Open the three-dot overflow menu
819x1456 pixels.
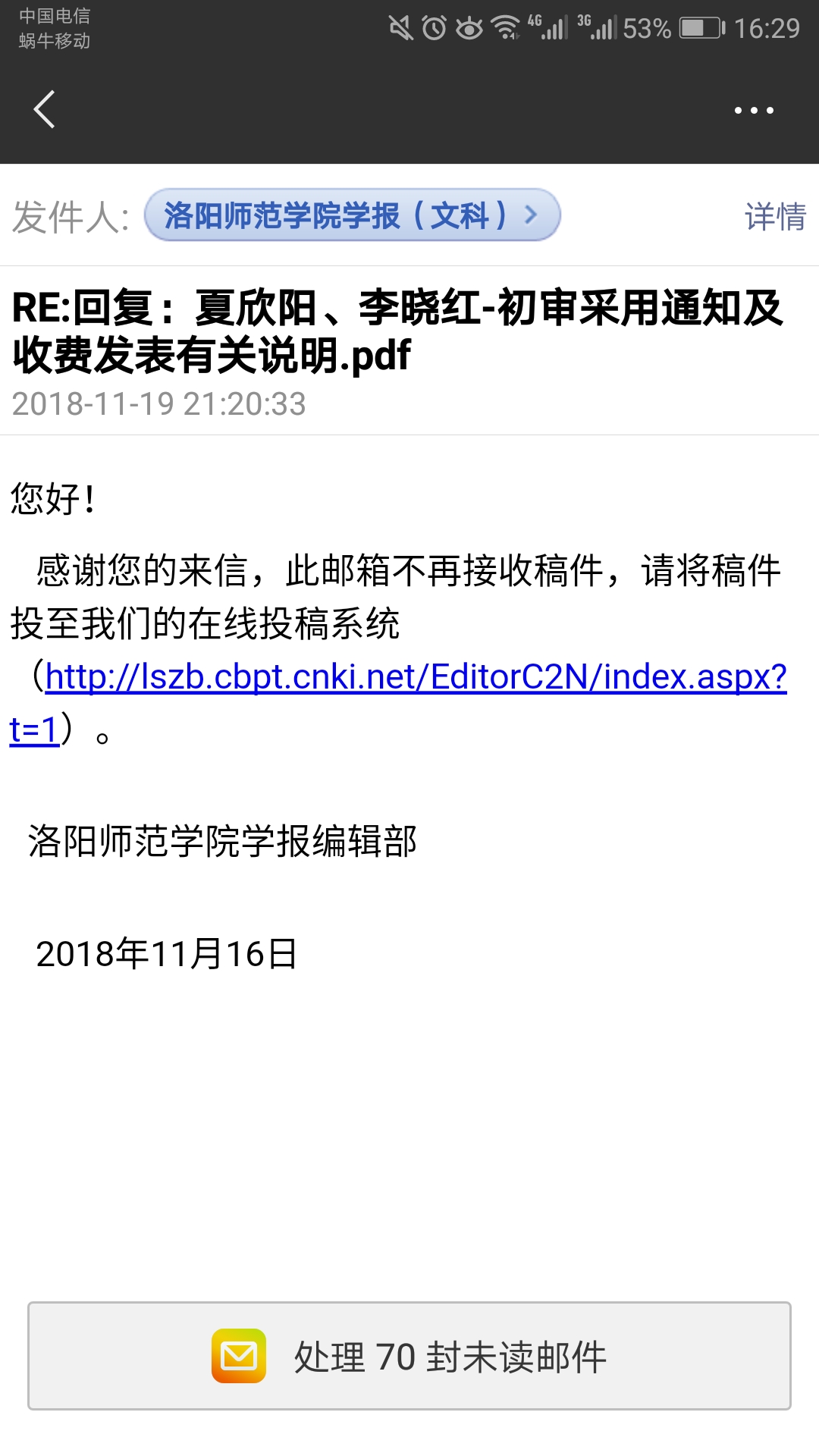pyautogui.click(x=754, y=110)
